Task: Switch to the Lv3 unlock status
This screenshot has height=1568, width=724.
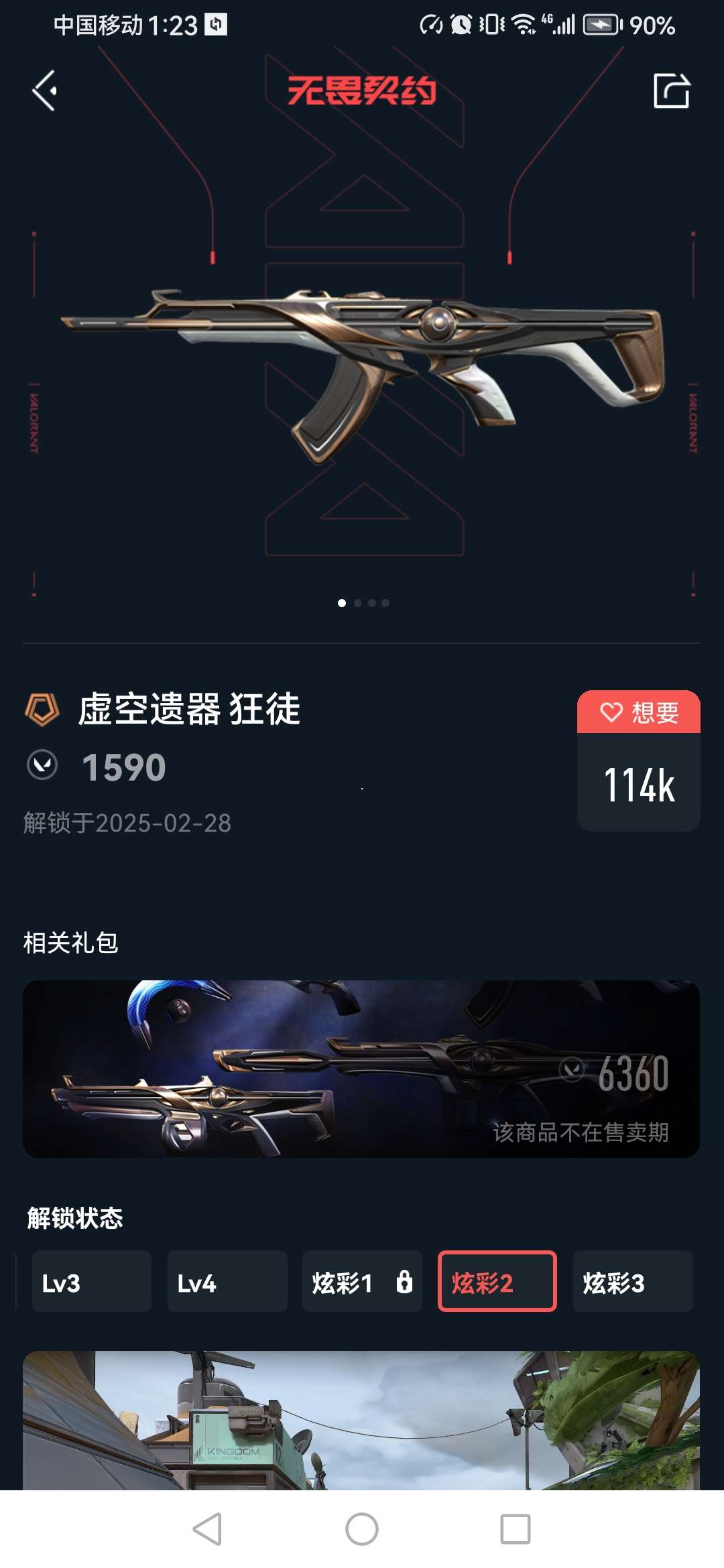Action: pyautogui.click(x=92, y=1282)
